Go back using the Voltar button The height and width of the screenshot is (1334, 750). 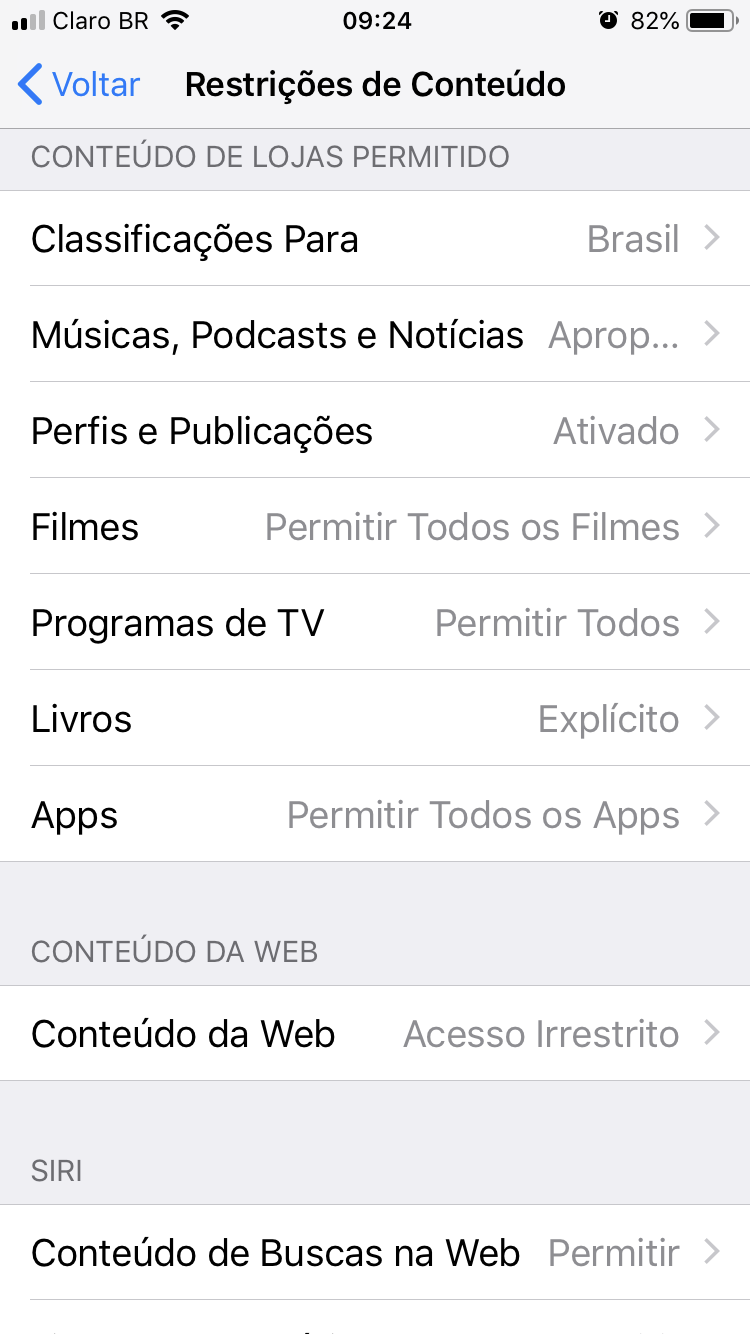click(x=80, y=85)
